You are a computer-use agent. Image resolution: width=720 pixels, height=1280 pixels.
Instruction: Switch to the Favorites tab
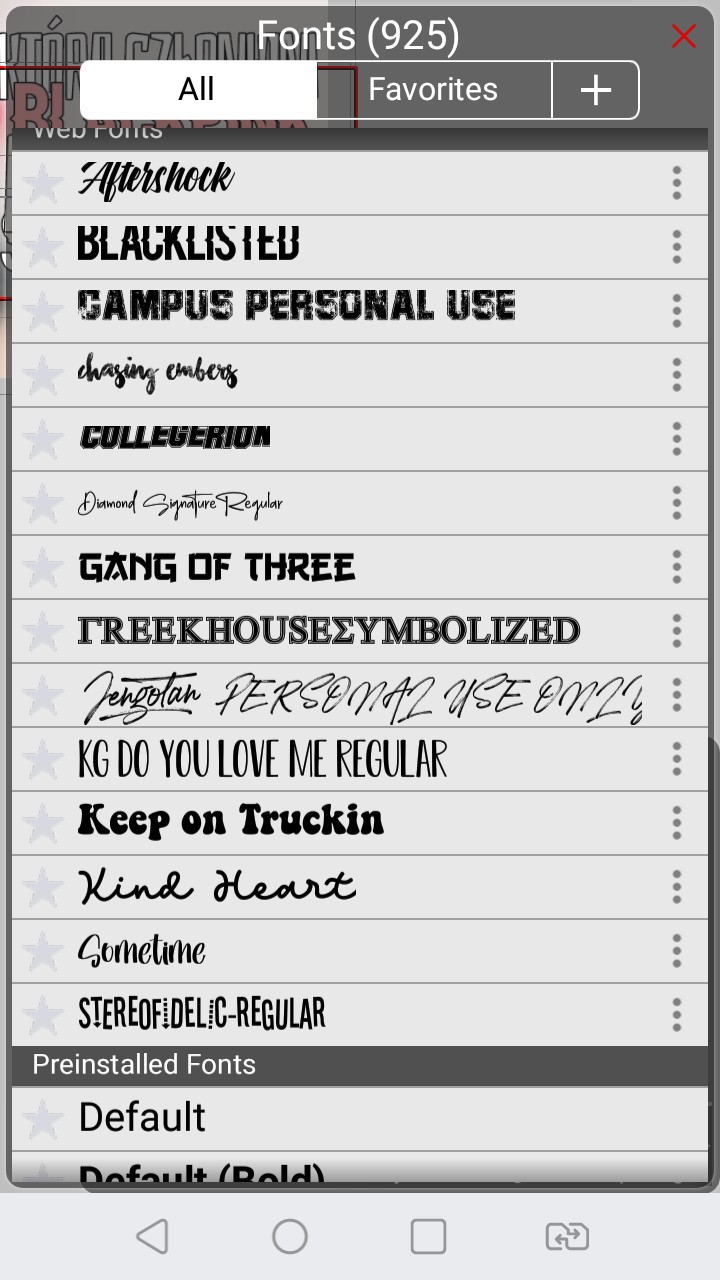click(434, 89)
